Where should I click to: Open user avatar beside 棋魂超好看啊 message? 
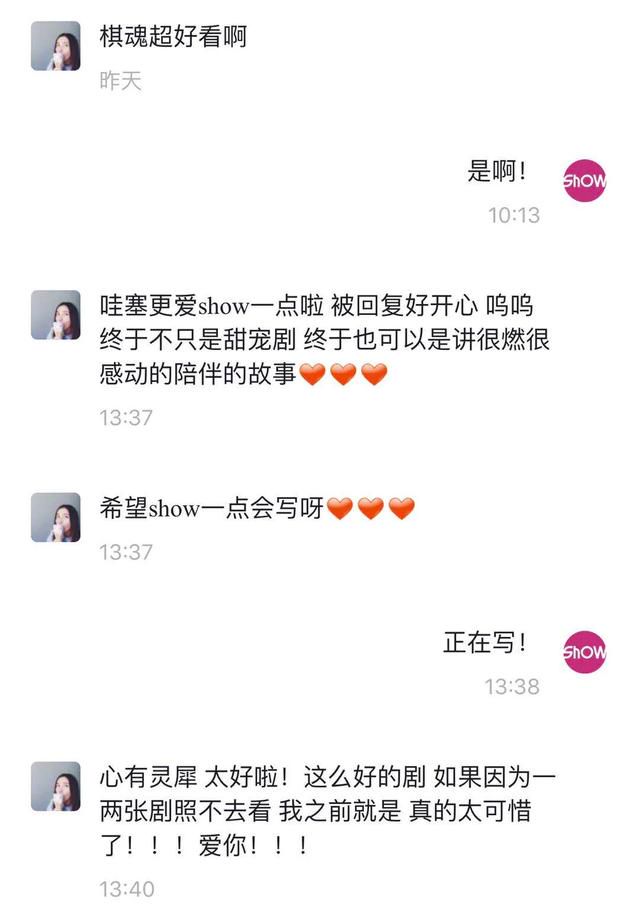(x=56, y=46)
